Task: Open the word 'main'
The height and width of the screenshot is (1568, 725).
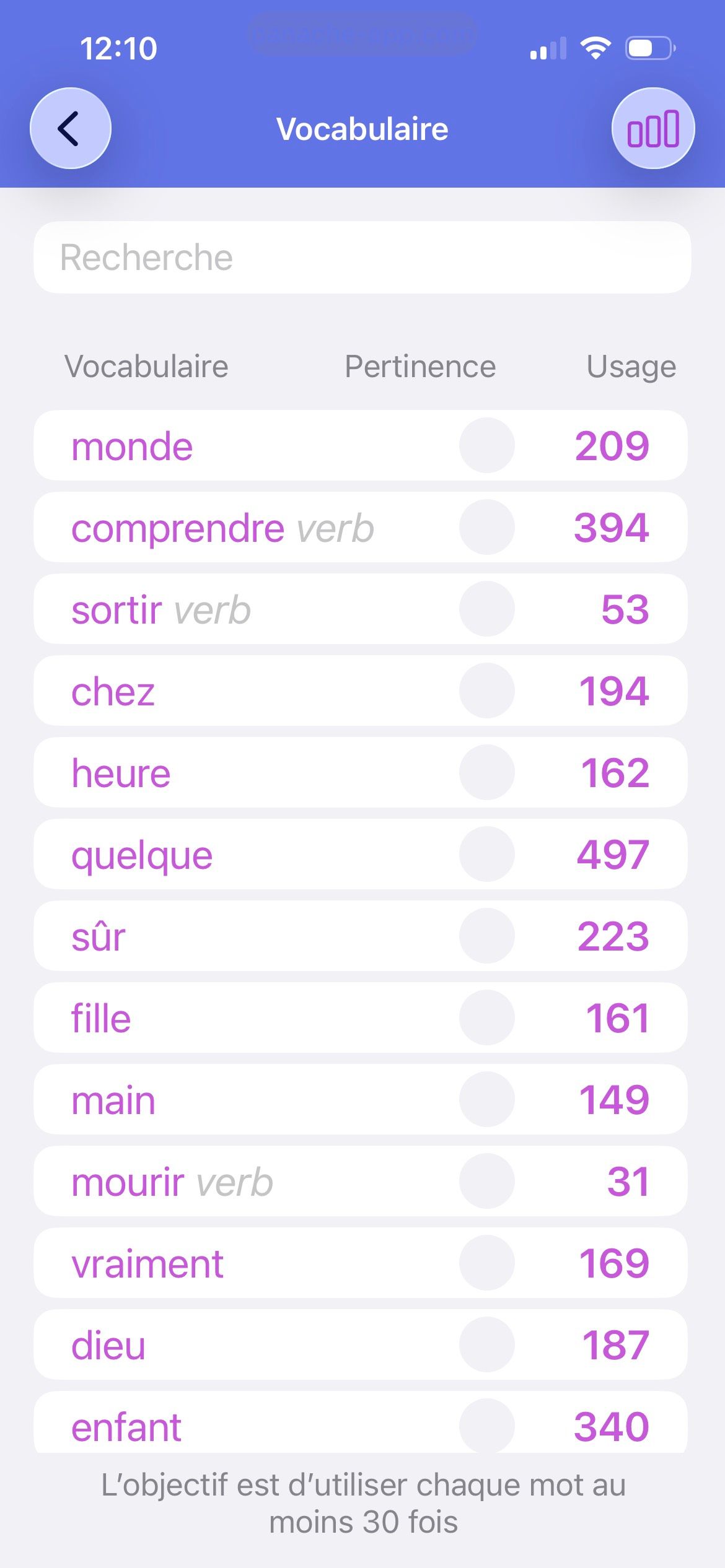Action: pyautogui.click(x=361, y=1099)
